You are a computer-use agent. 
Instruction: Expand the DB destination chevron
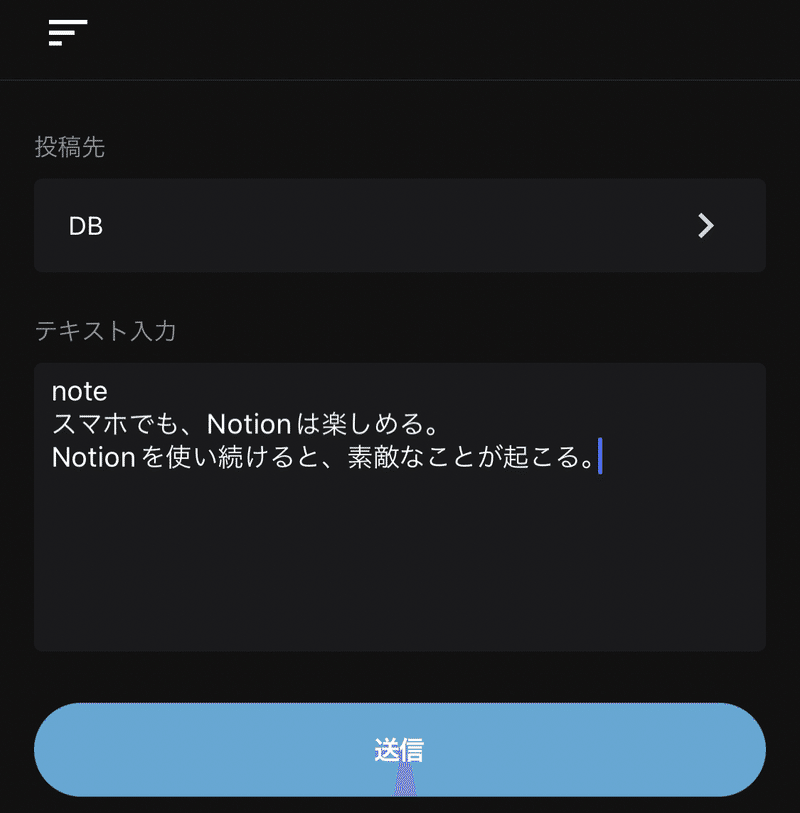click(x=706, y=225)
